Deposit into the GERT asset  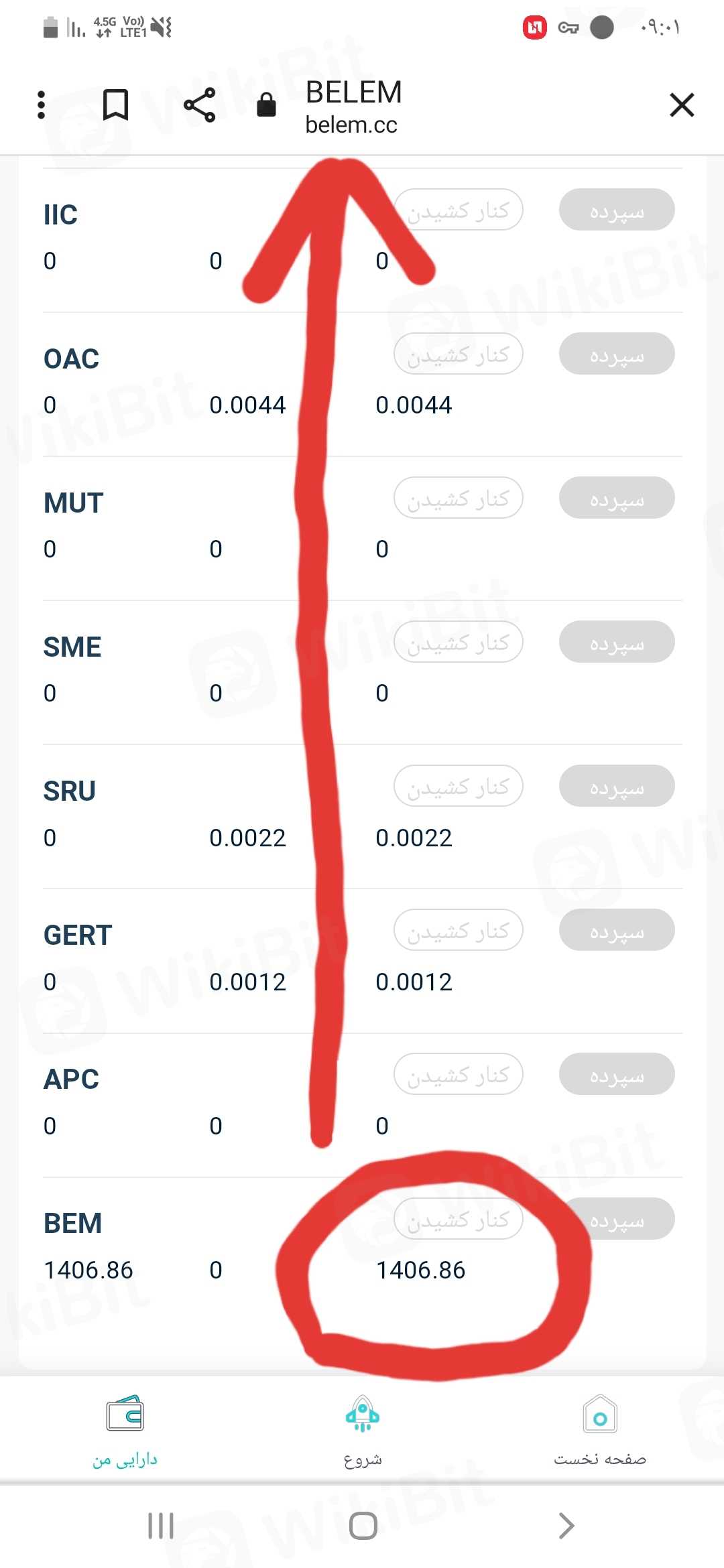617,930
